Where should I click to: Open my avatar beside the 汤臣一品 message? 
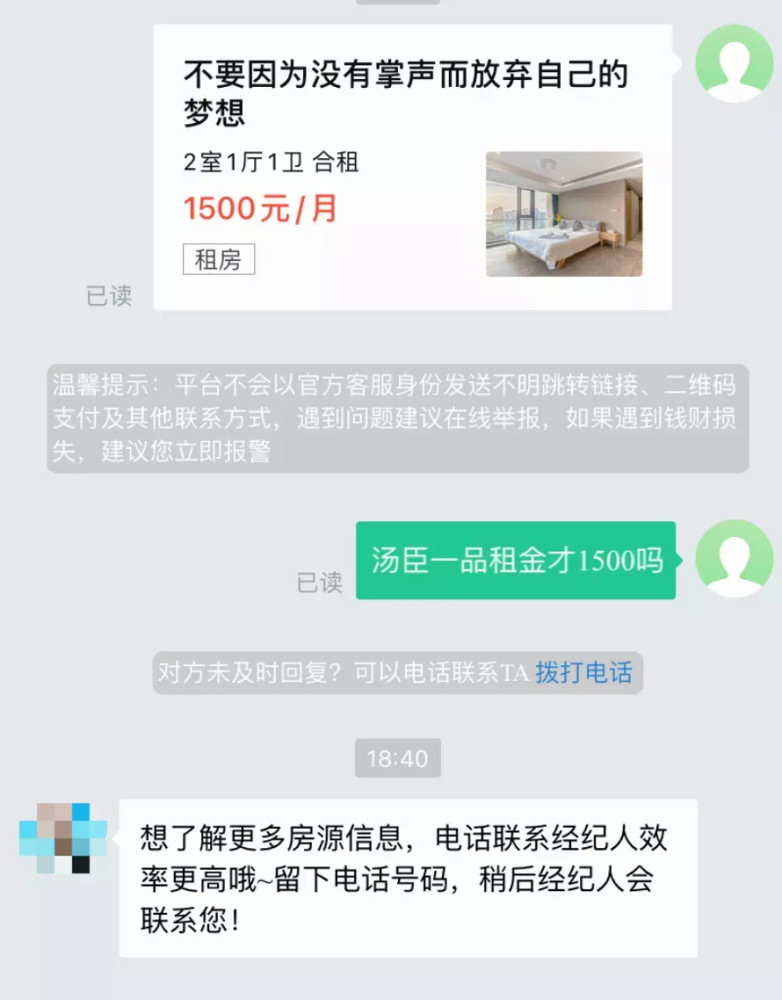734,558
